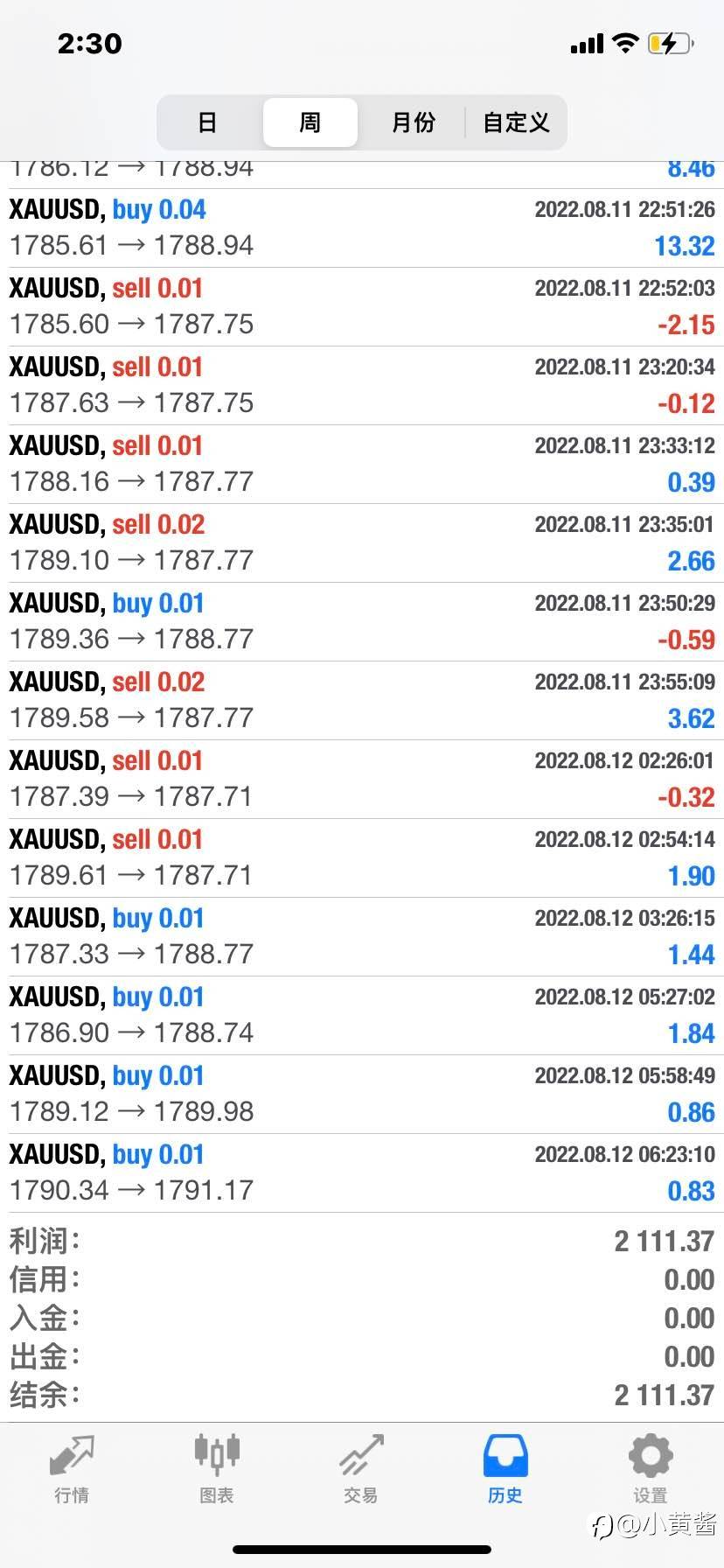This screenshot has width=724, height=1568.
Task: Go to the 图表 chart tab
Action: 216,1469
